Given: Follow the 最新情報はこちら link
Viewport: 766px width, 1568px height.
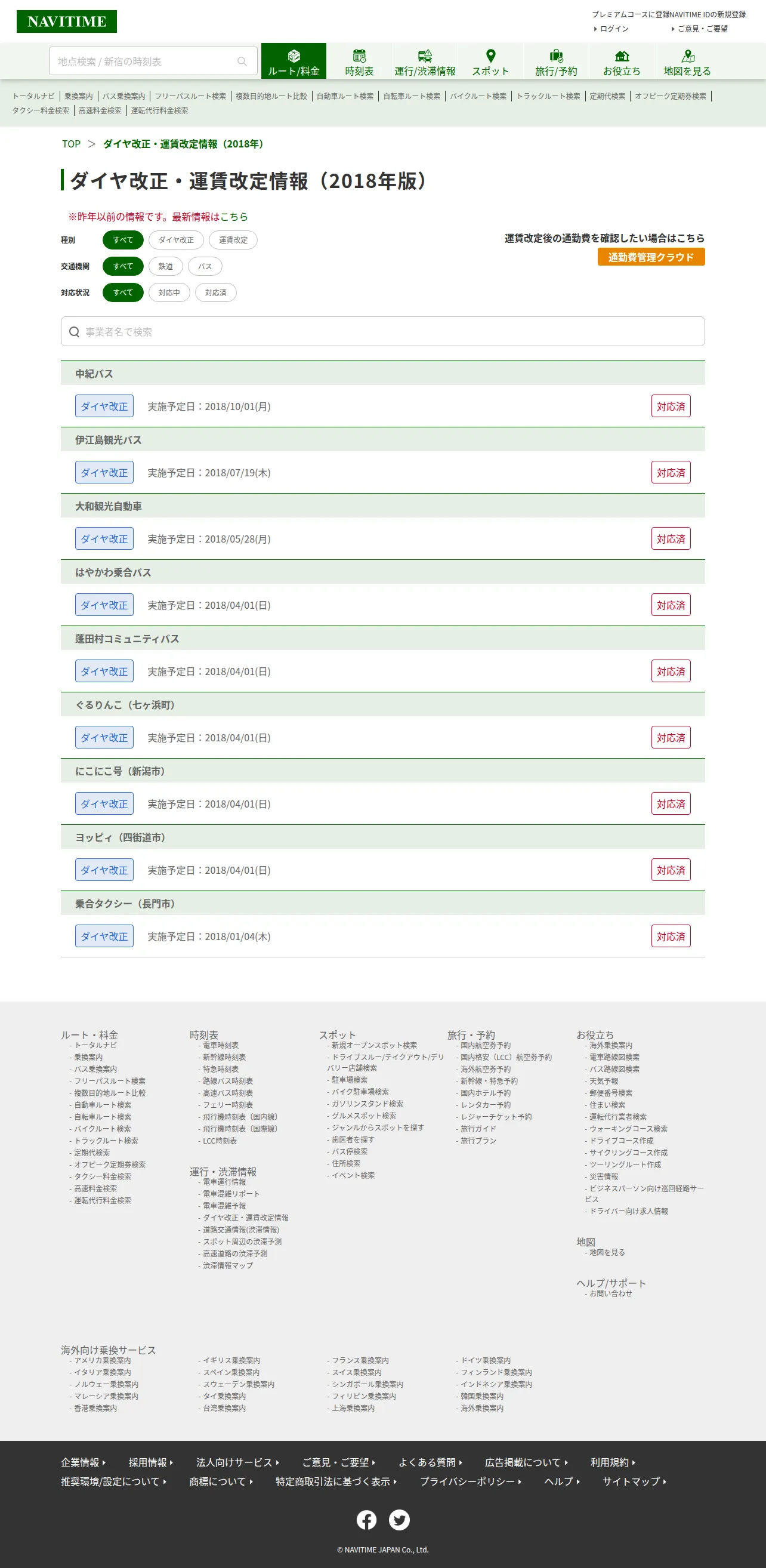Looking at the screenshot, I should tap(210, 217).
